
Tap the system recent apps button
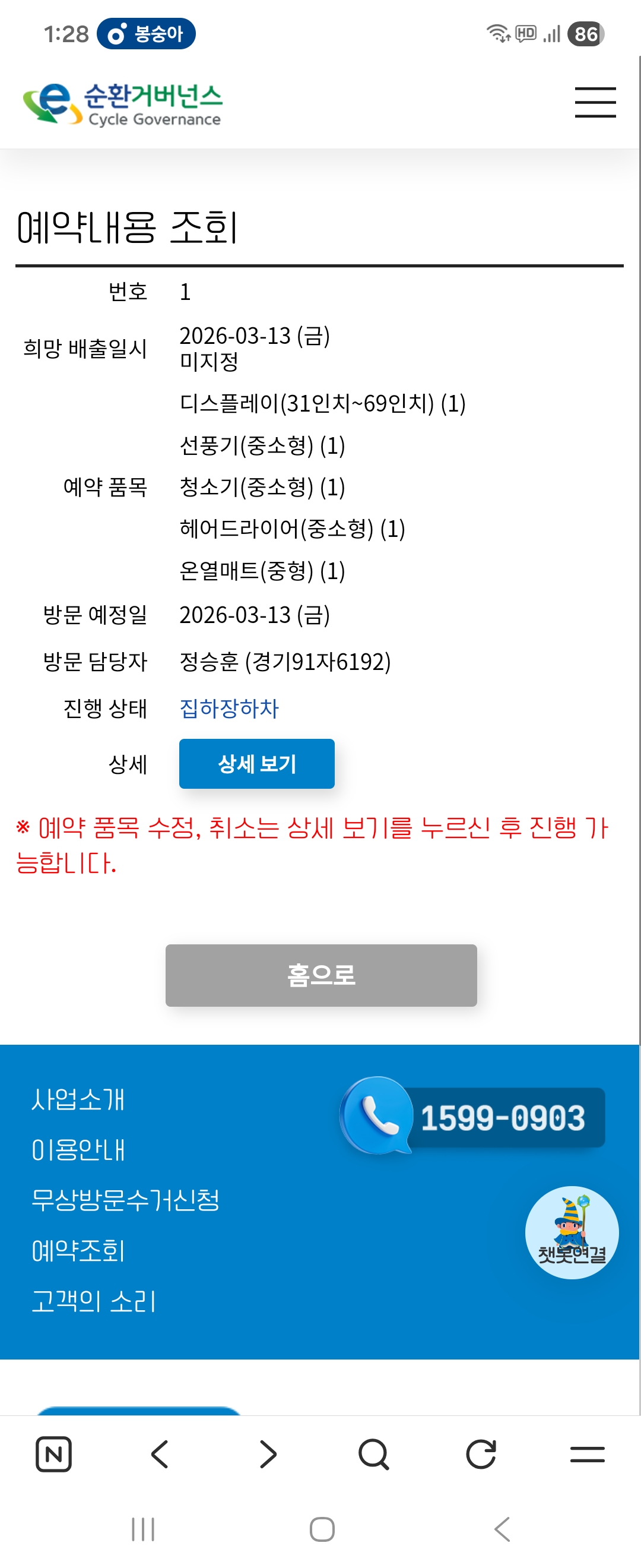(x=143, y=1529)
